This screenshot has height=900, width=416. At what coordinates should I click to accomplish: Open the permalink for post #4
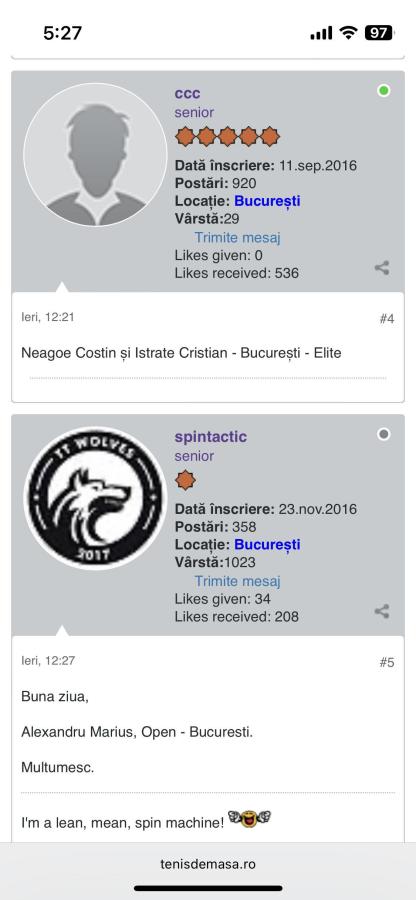[387, 319]
